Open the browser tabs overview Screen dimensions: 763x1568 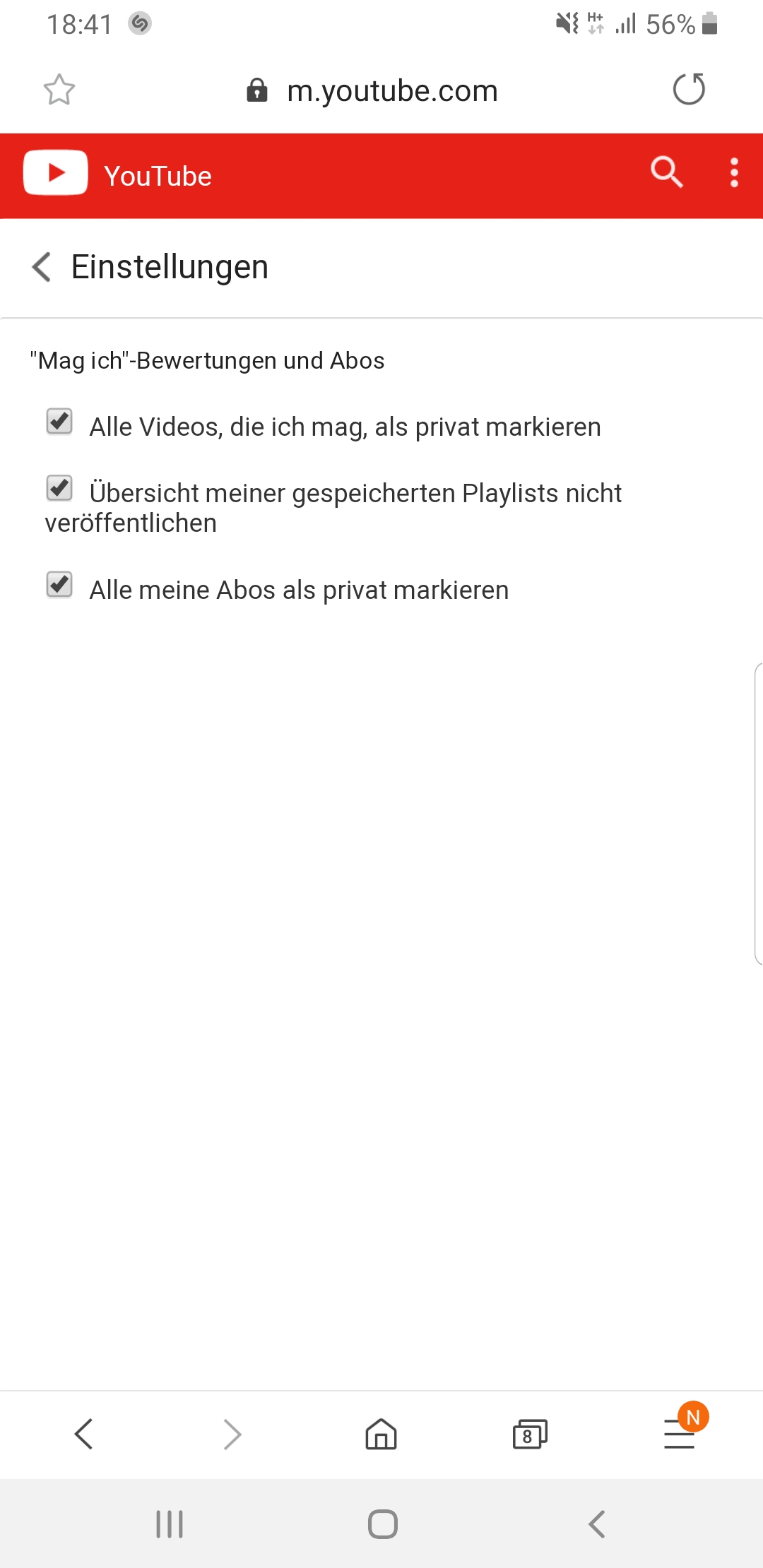(x=530, y=1435)
